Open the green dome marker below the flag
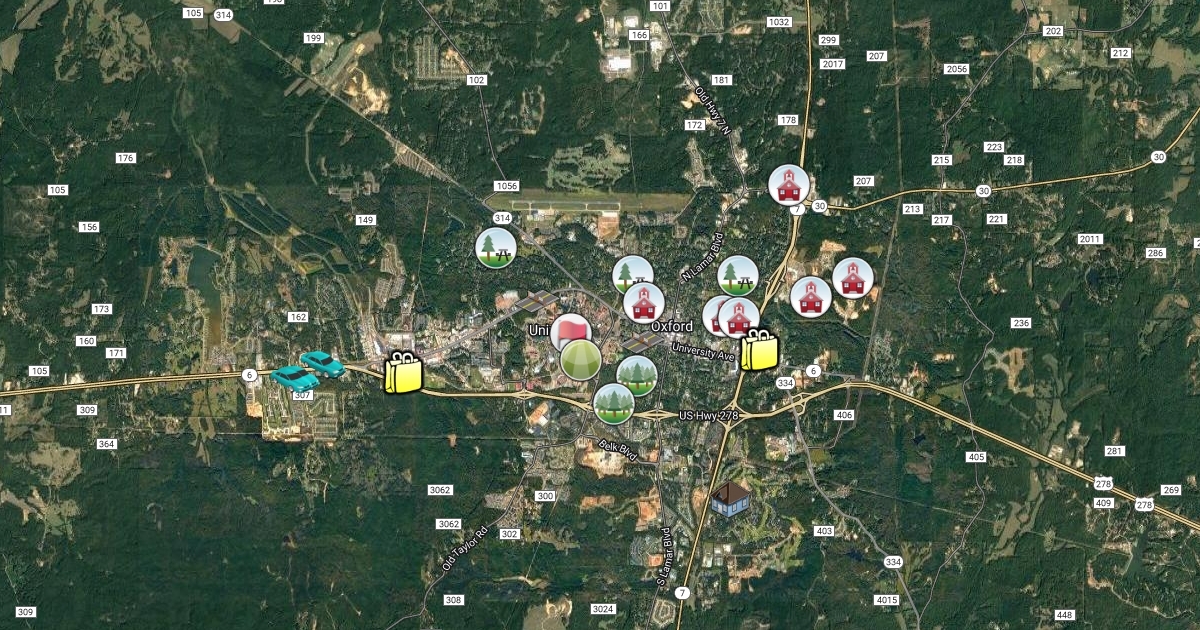 [x=580, y=360]
